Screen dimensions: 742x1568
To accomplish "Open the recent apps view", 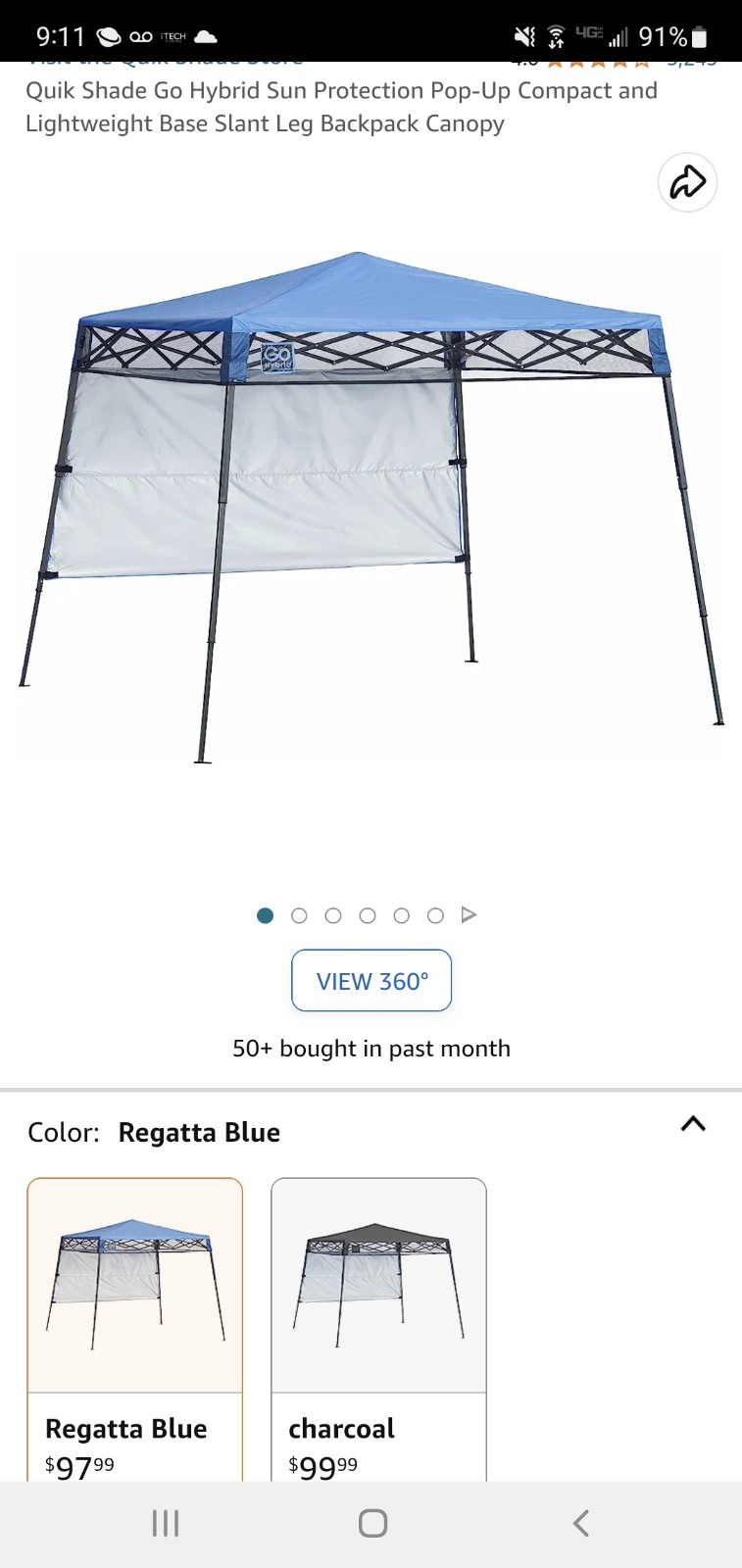I will click(x=166, y=1523).
